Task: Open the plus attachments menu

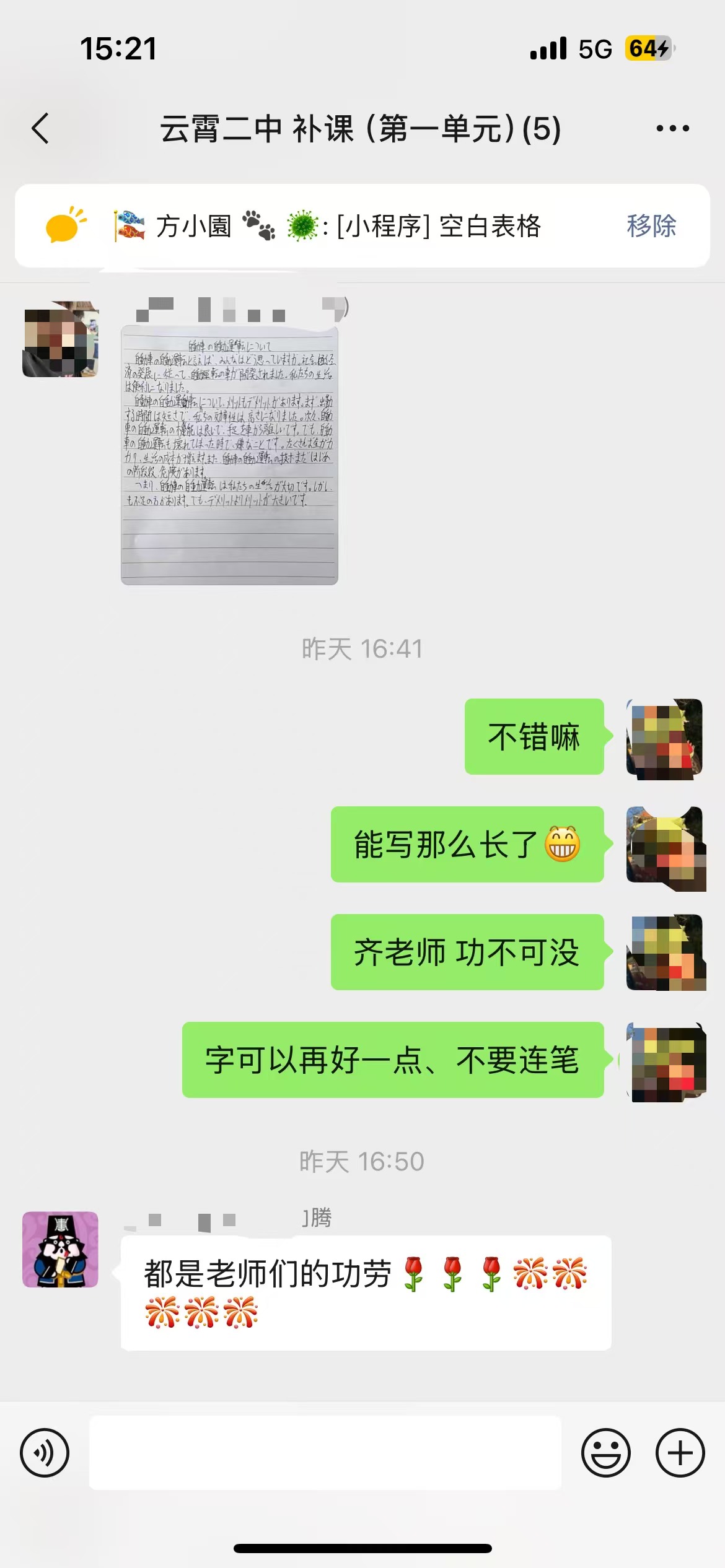Action: tap(680, 1452)
